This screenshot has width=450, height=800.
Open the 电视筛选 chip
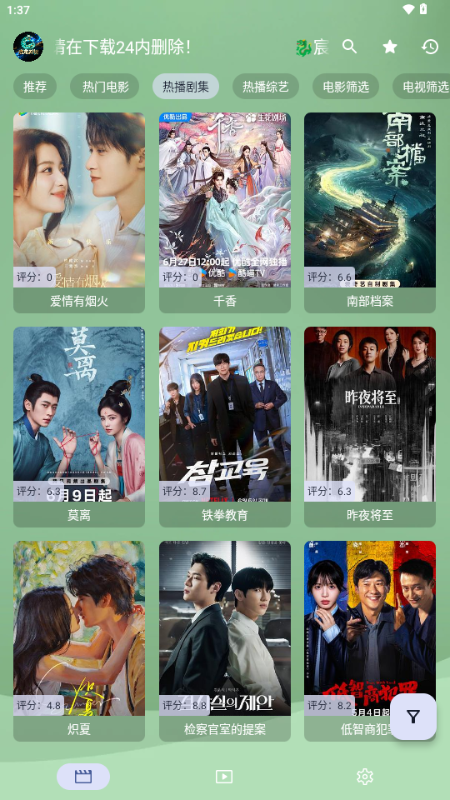(x=421, y=86)
